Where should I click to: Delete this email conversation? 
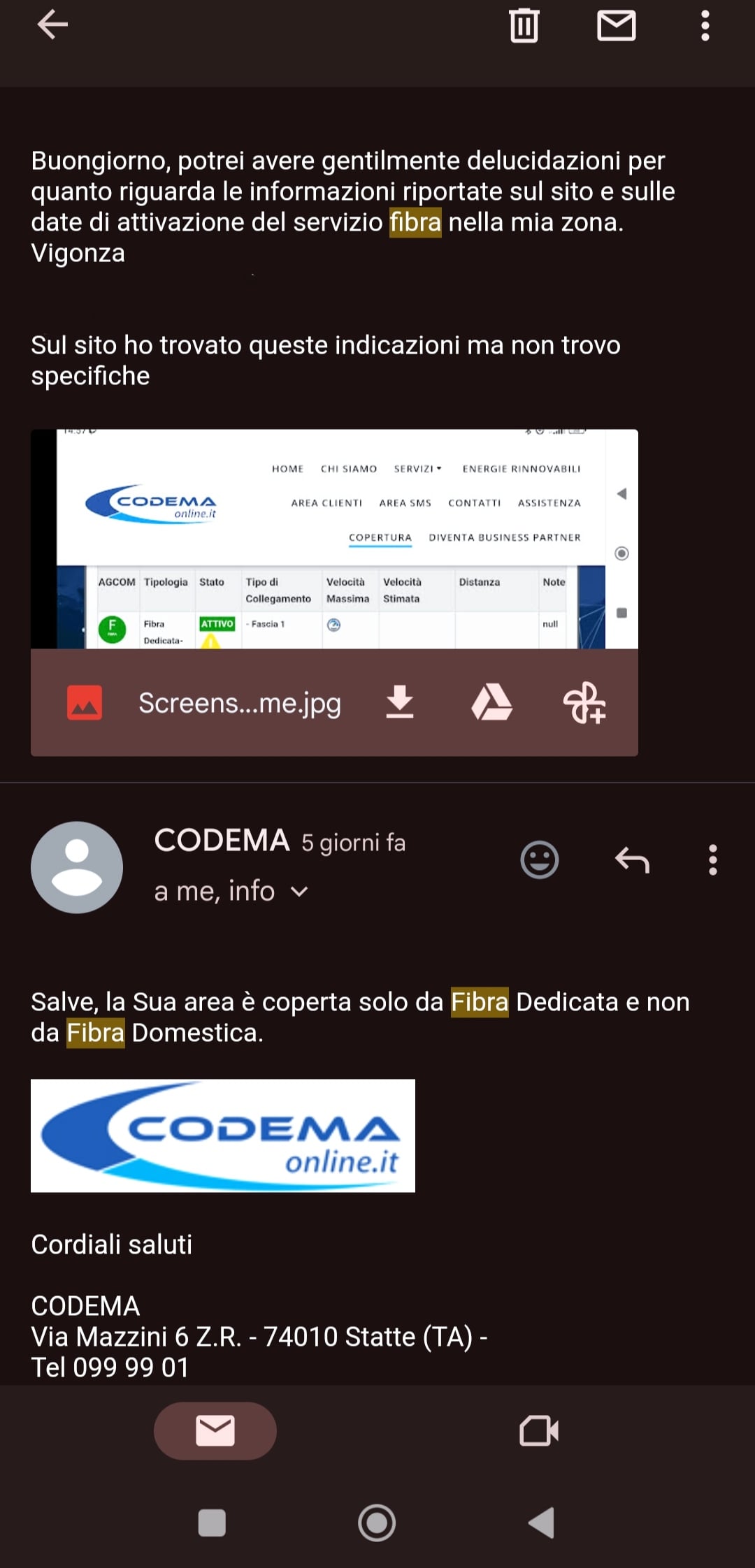[x=524, y=26]
